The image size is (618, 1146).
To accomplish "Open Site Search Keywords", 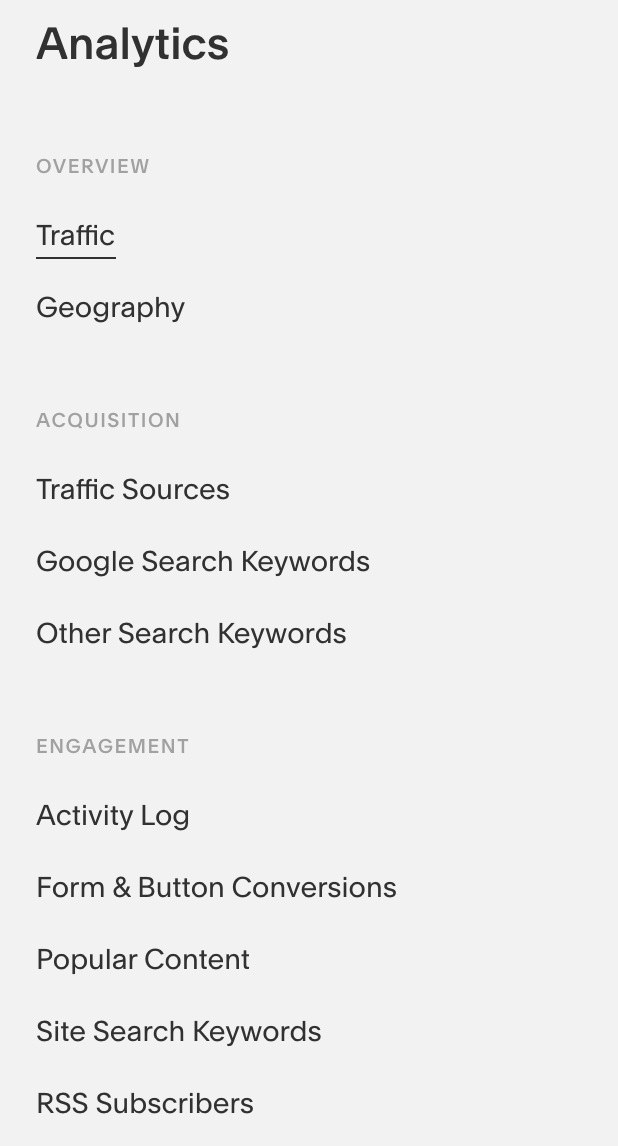I will coord(179,1031).
